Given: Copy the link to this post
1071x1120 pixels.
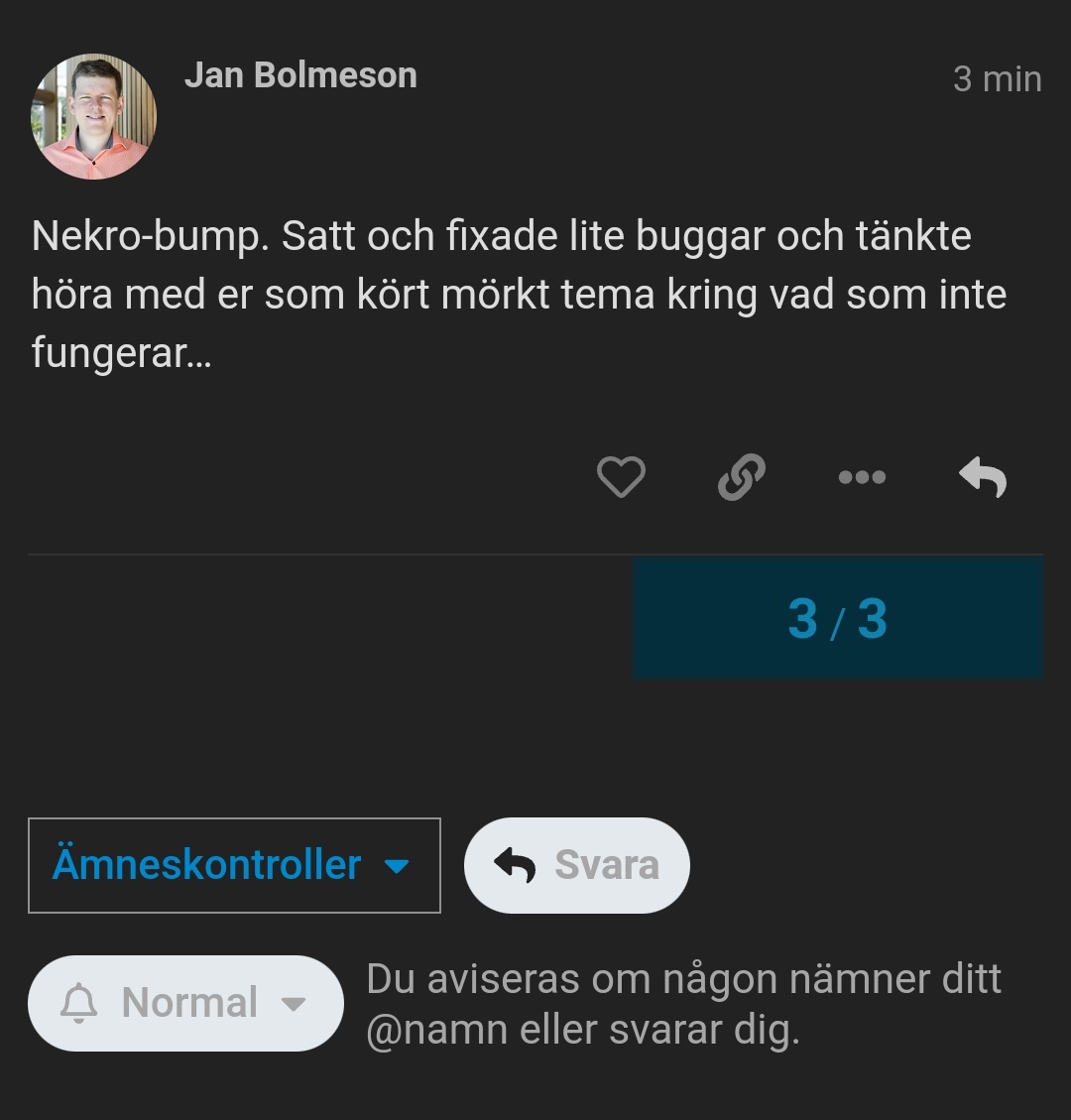Looking at the screenshot, I should [742, 477].
